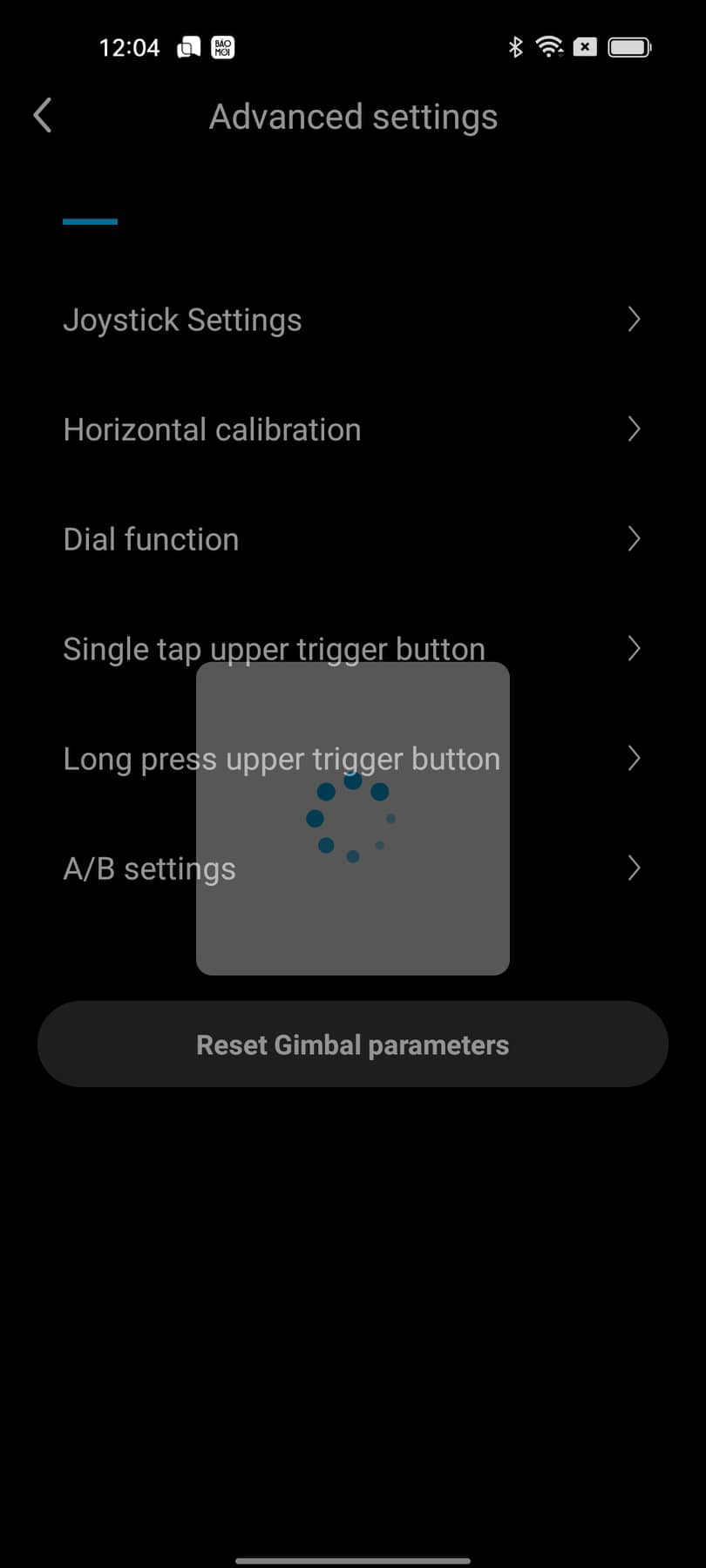Open Long press upper trigger button

[x=353, y=759]
